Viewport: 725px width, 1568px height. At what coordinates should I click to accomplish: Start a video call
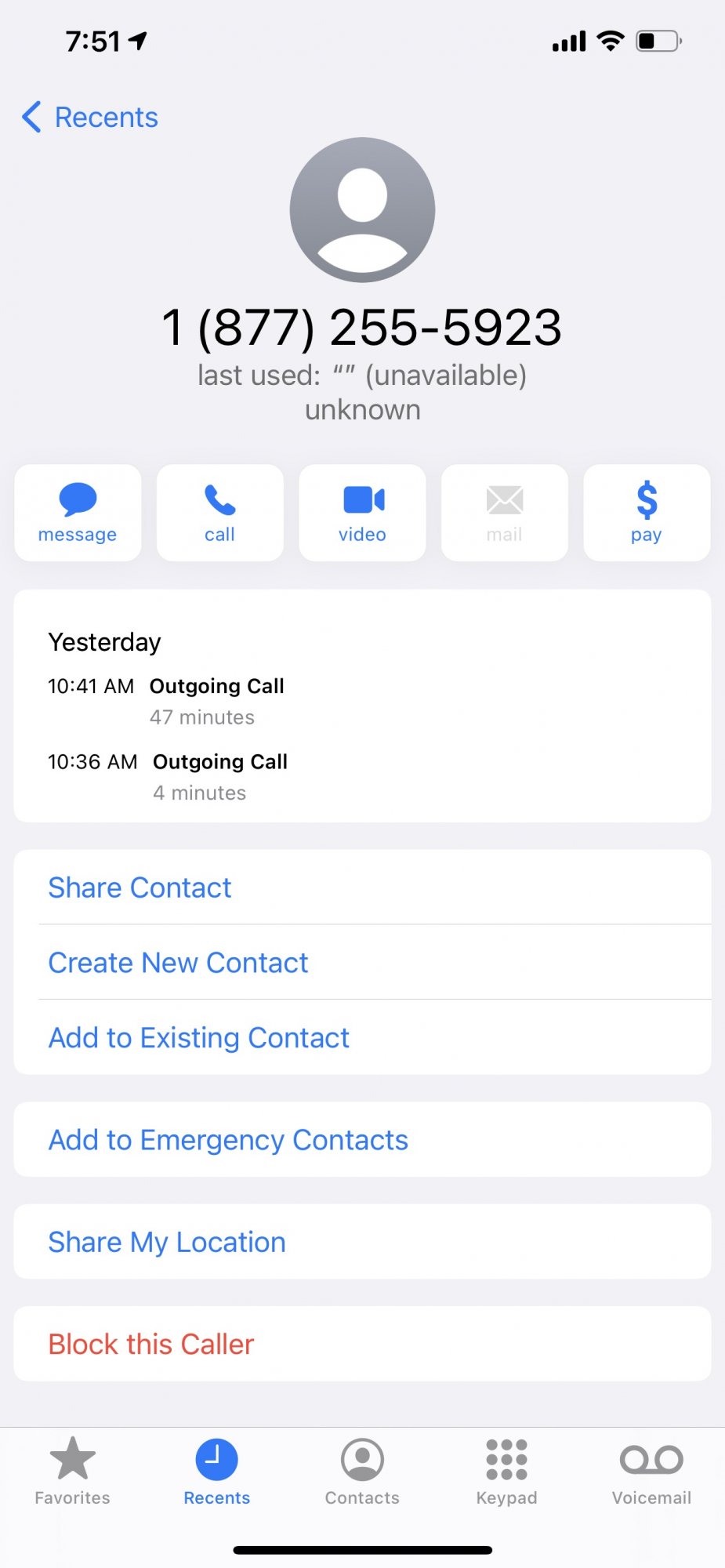[362, 513]
